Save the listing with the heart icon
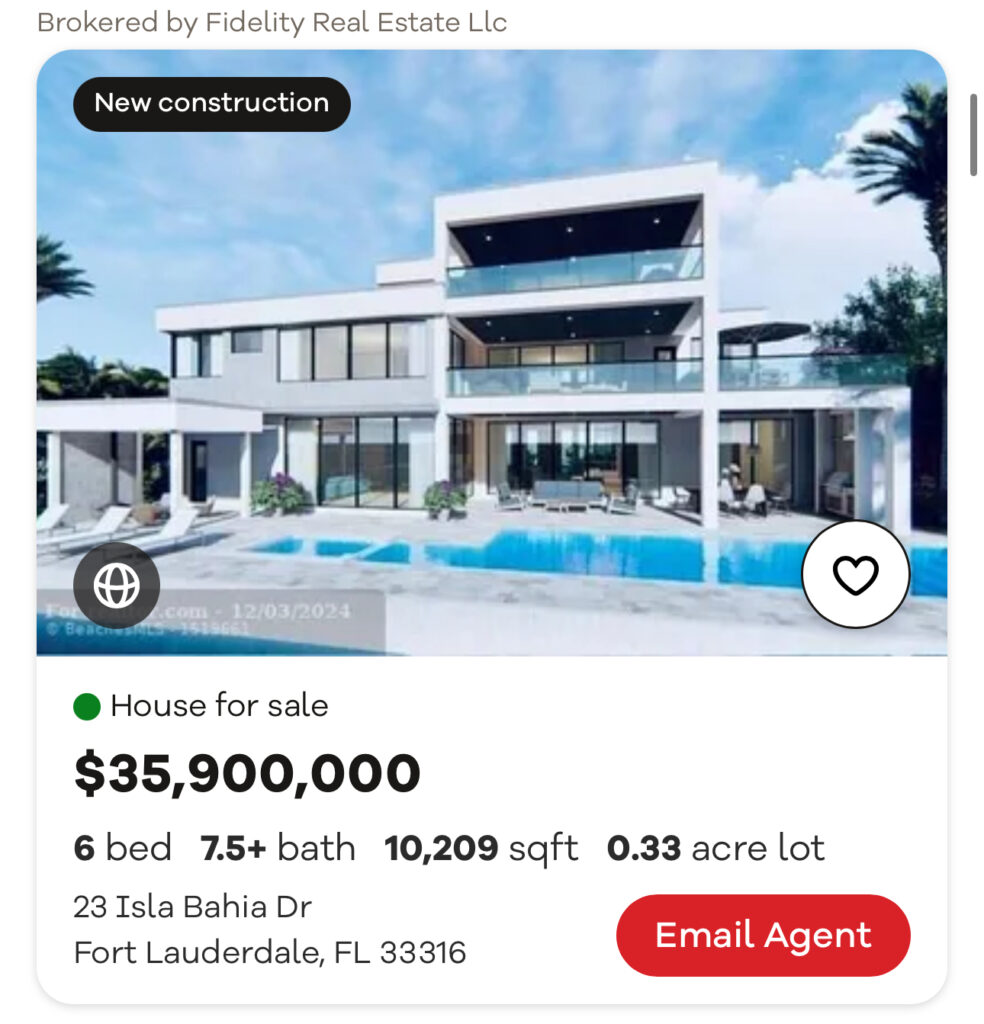Viewport: 984px width, 1024px height. pos(855,575)
